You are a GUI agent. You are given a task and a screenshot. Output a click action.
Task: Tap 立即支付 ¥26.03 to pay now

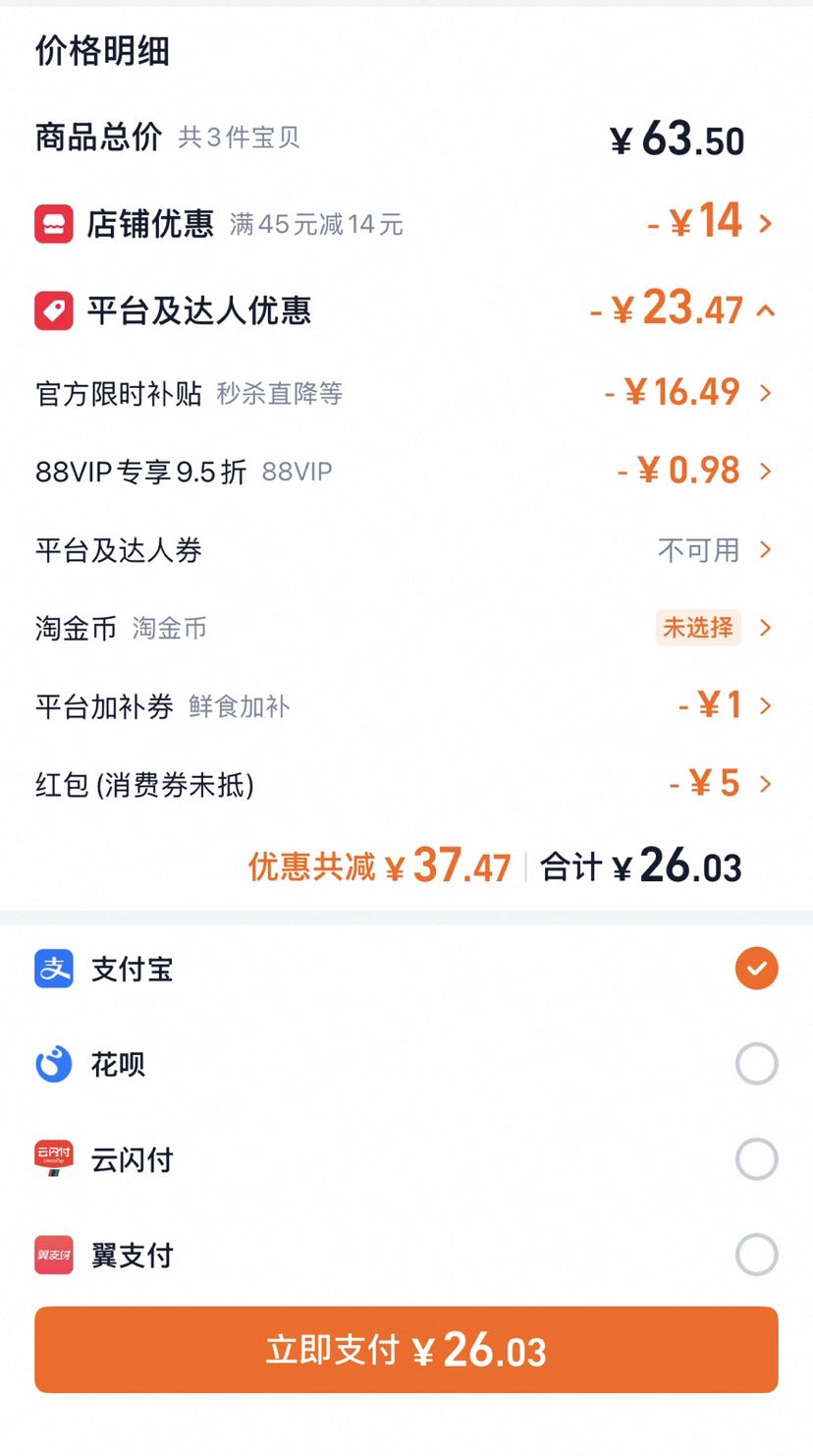(406, 1350)
